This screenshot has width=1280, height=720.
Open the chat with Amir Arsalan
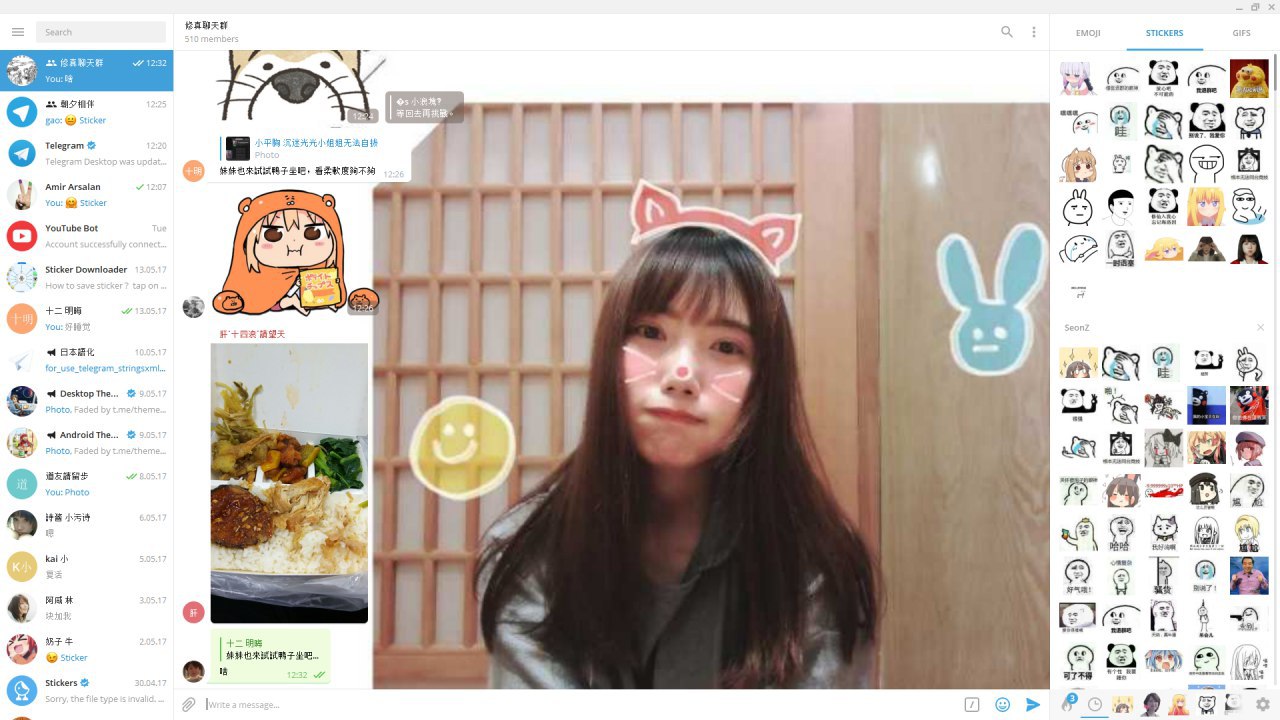[86, 194]
